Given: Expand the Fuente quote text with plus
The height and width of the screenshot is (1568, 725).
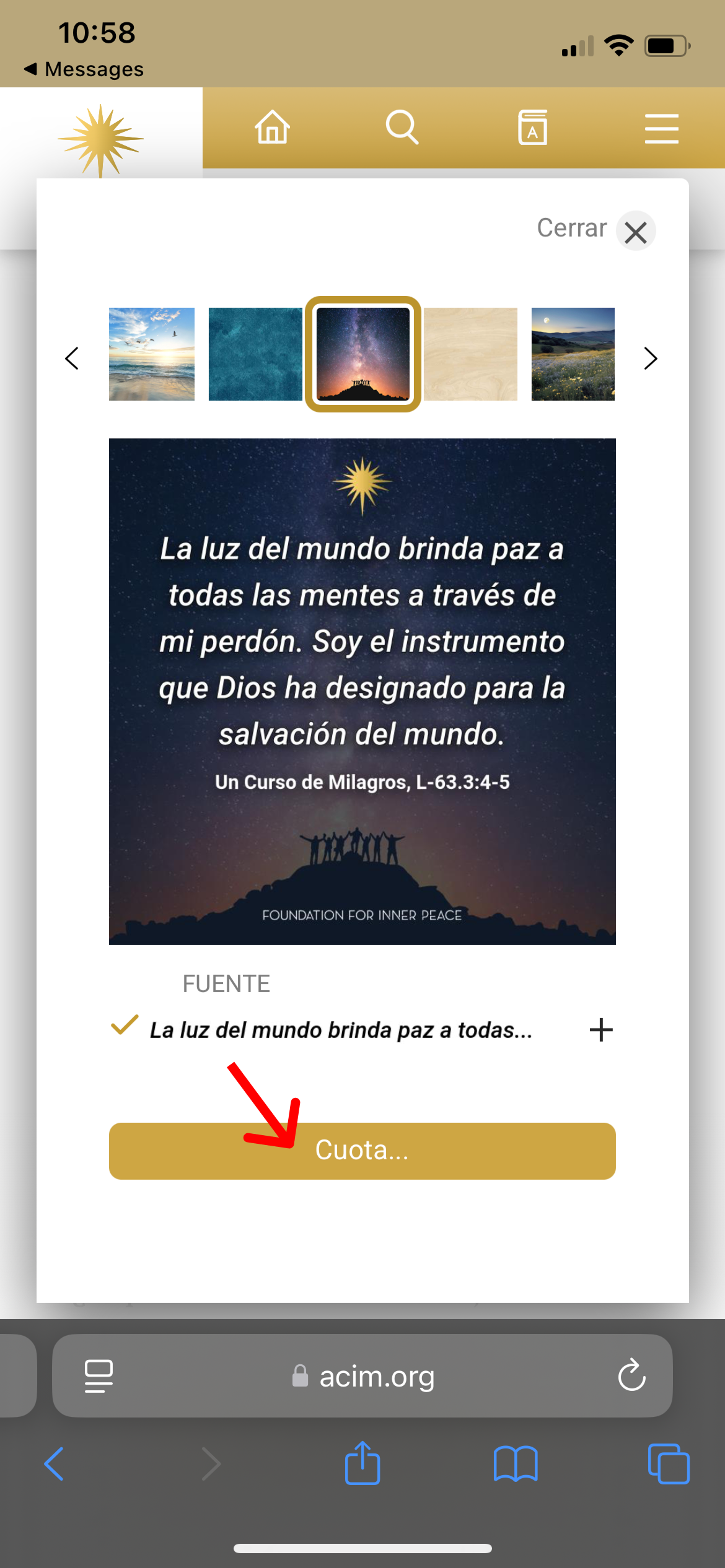Looking at the screenshot, I should [600, 1030].
